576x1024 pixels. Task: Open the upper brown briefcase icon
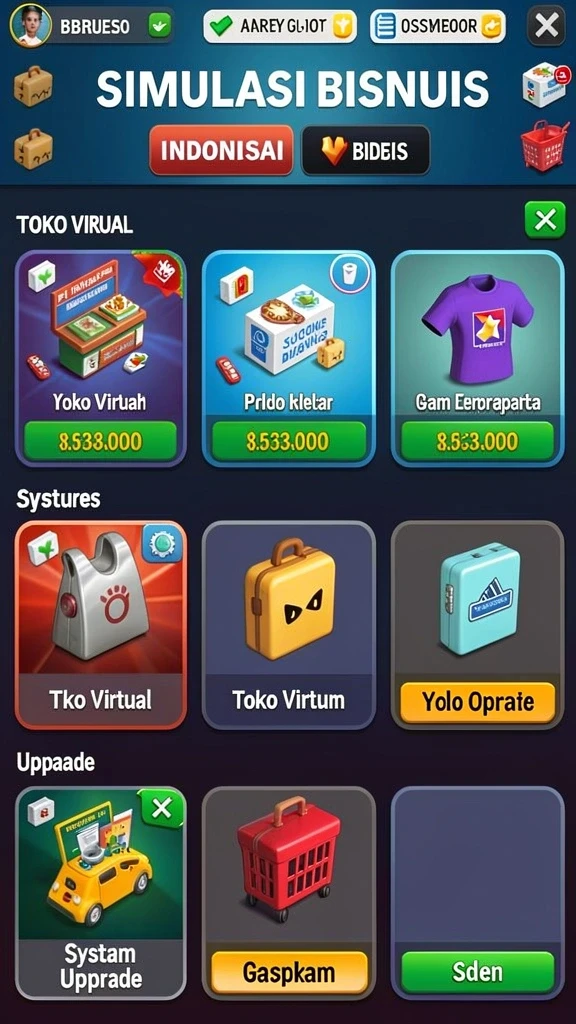pos(33,85)
